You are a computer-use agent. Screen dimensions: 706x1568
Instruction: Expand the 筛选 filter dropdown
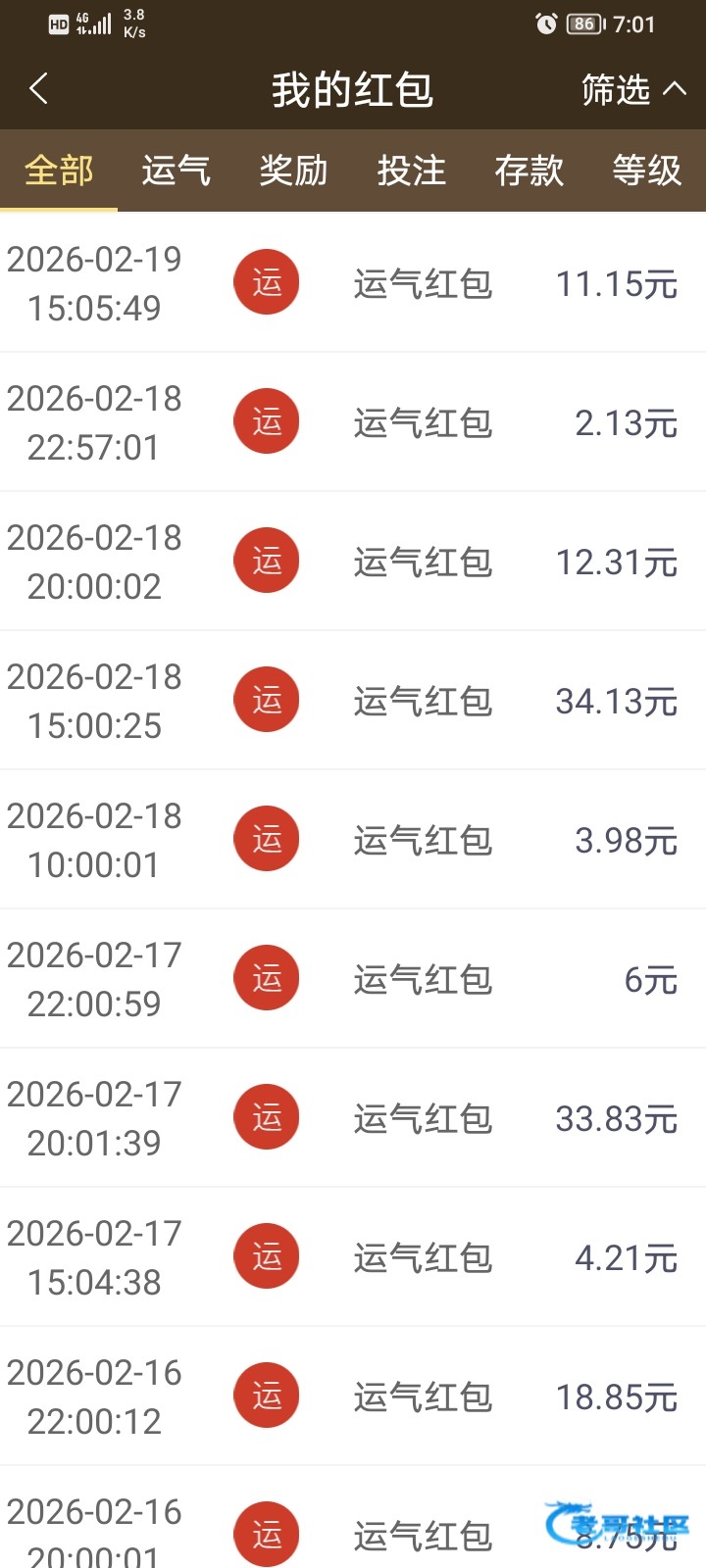click(x=632, y=89)
